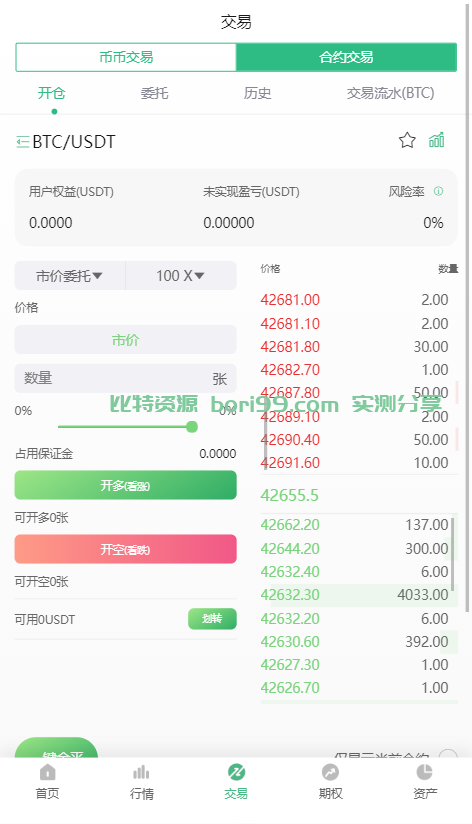Image resolution: width=472 pixels, height=824 pixels.
Task: Open the 行情 market tab
Action: click(x=141, y=781)
